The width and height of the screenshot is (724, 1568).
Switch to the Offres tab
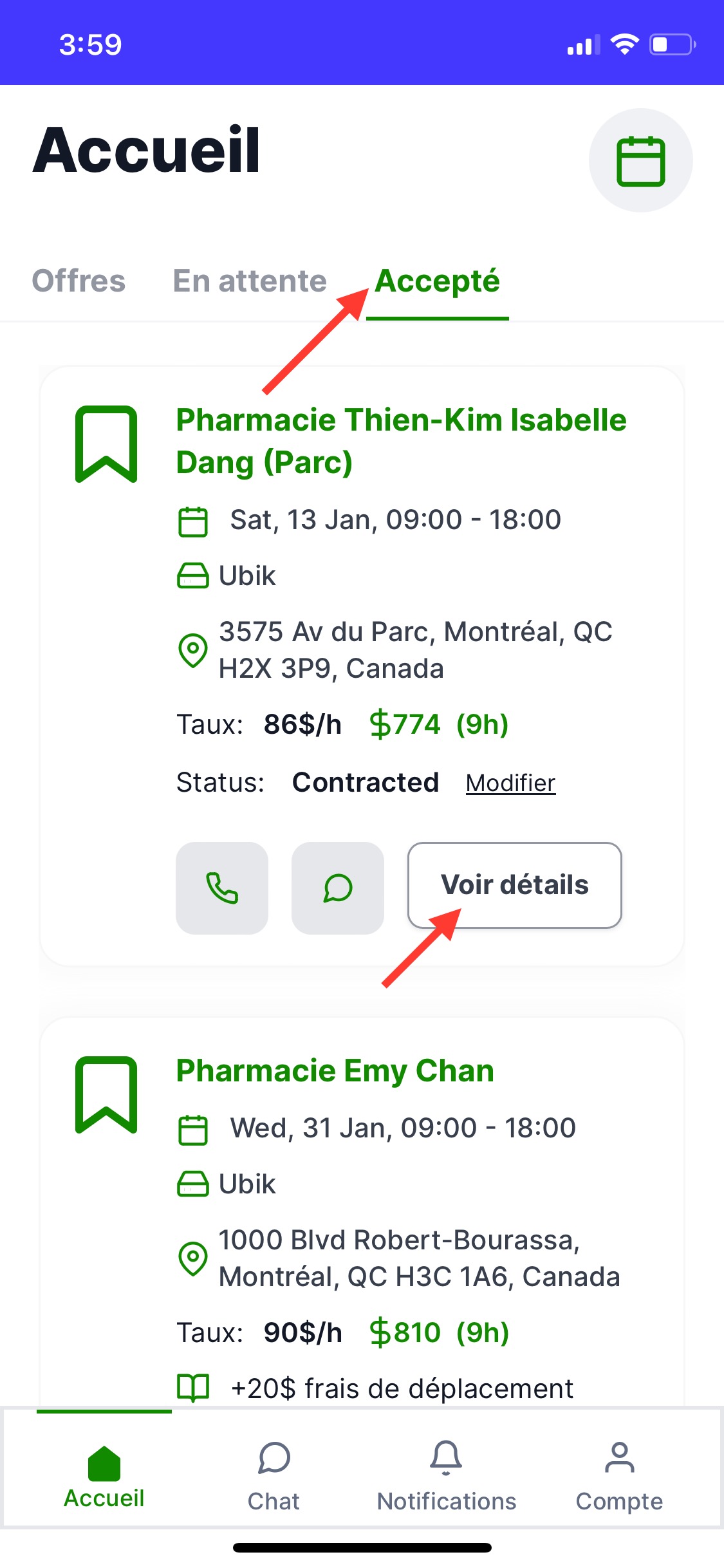(79, 281)
